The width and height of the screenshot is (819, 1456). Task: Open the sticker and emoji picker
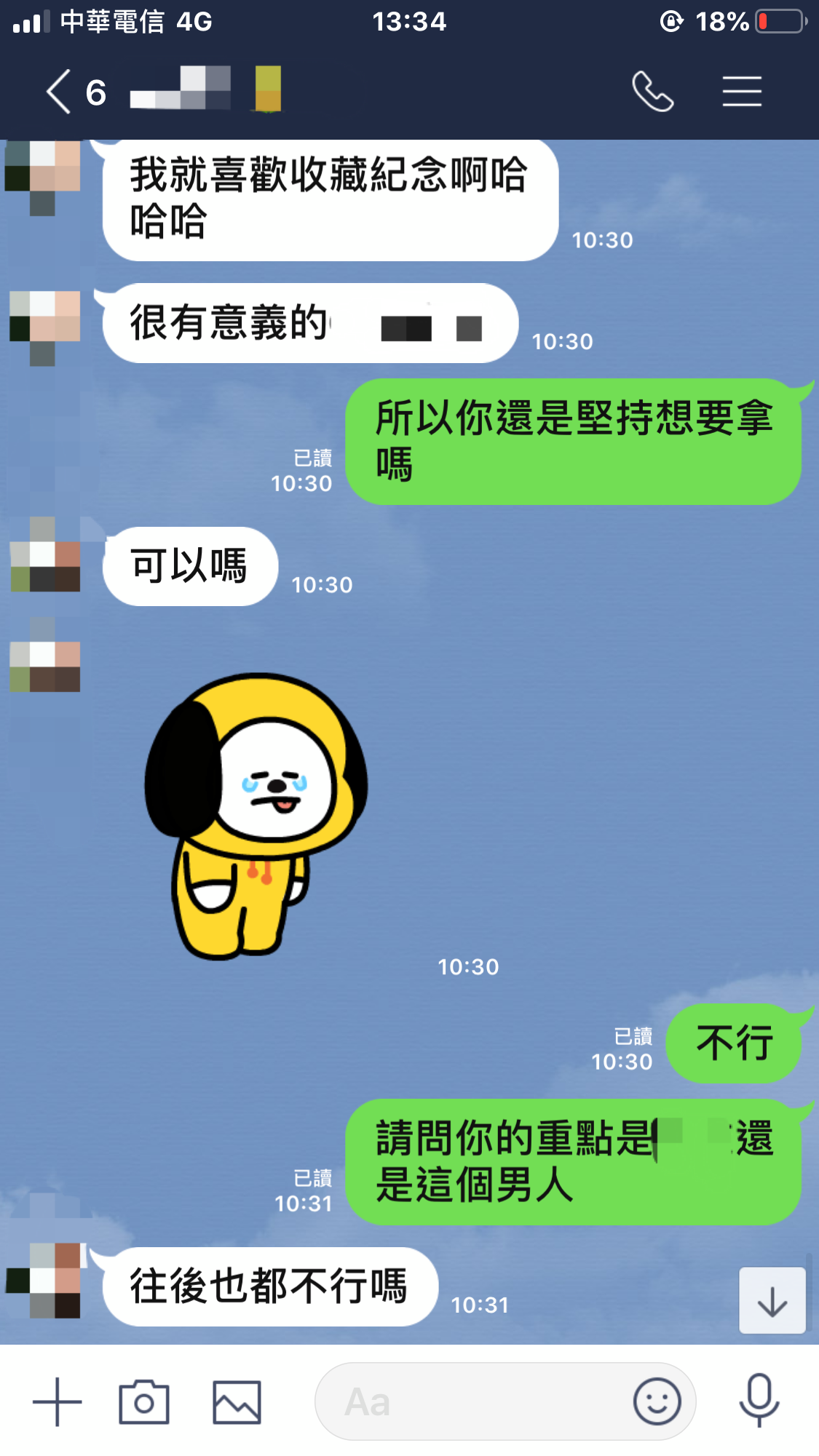coord(657,1401)
